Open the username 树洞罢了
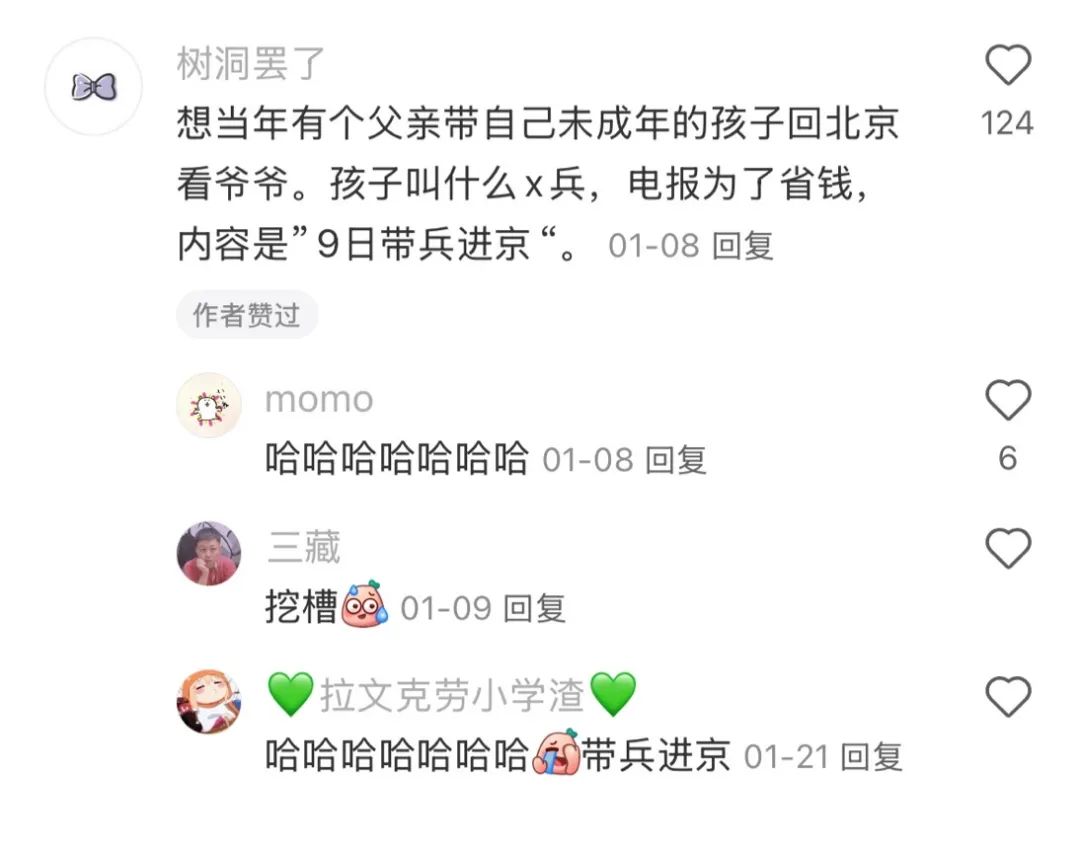 click(x=251, y=64)
